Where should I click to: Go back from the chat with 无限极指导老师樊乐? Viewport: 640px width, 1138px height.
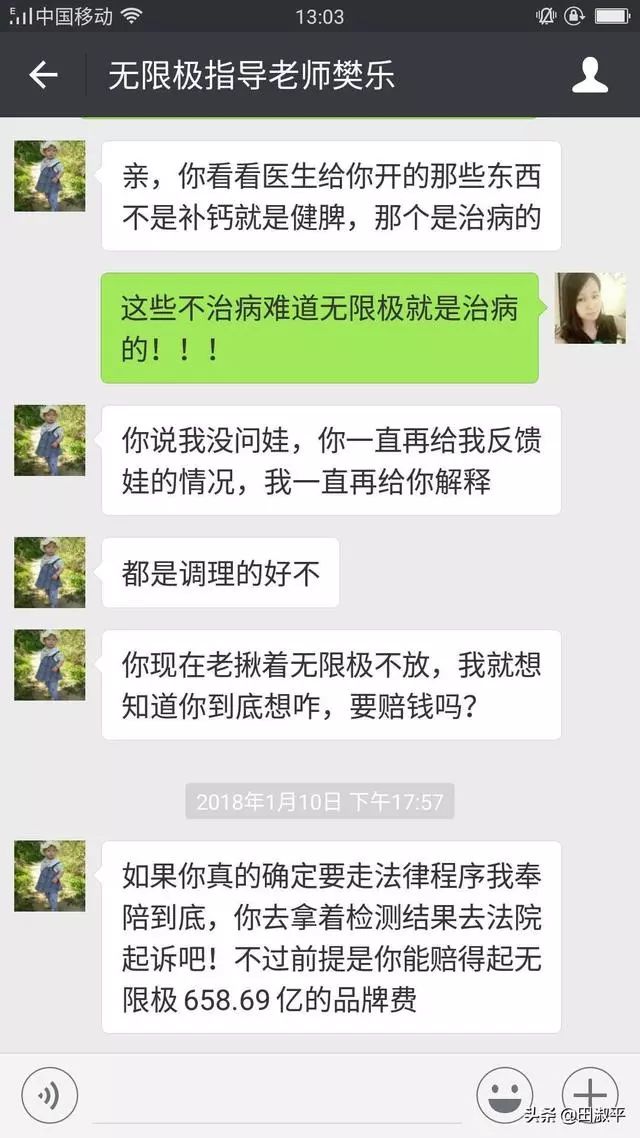tap(43, 75)
